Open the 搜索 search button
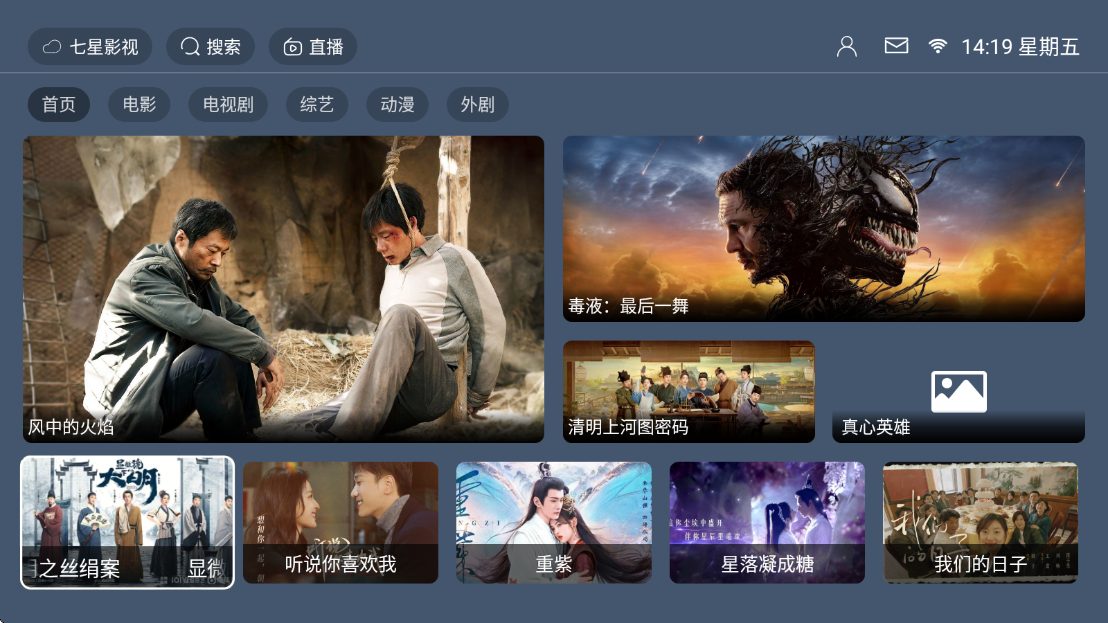This screenshot has height=623, width=1108. click(x=211, y=47)
